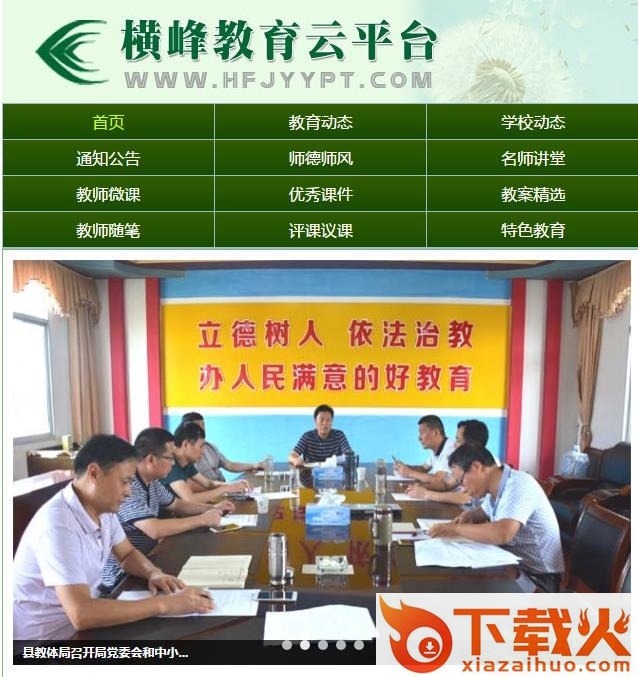Switch to 名师讲堂 section
Image resolution: width=638 pixels, height=677 pixels.
[x=532, y=158]
